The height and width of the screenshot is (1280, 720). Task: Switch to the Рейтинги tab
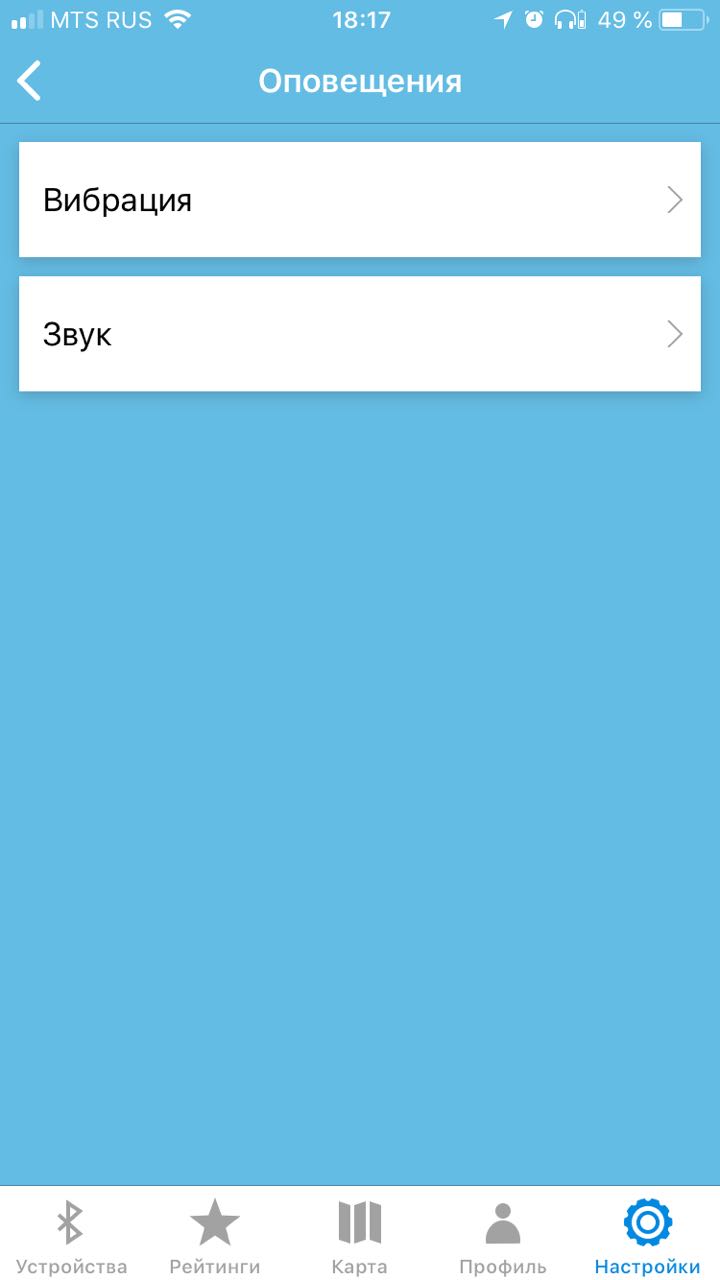click(x=215, y=1234)
